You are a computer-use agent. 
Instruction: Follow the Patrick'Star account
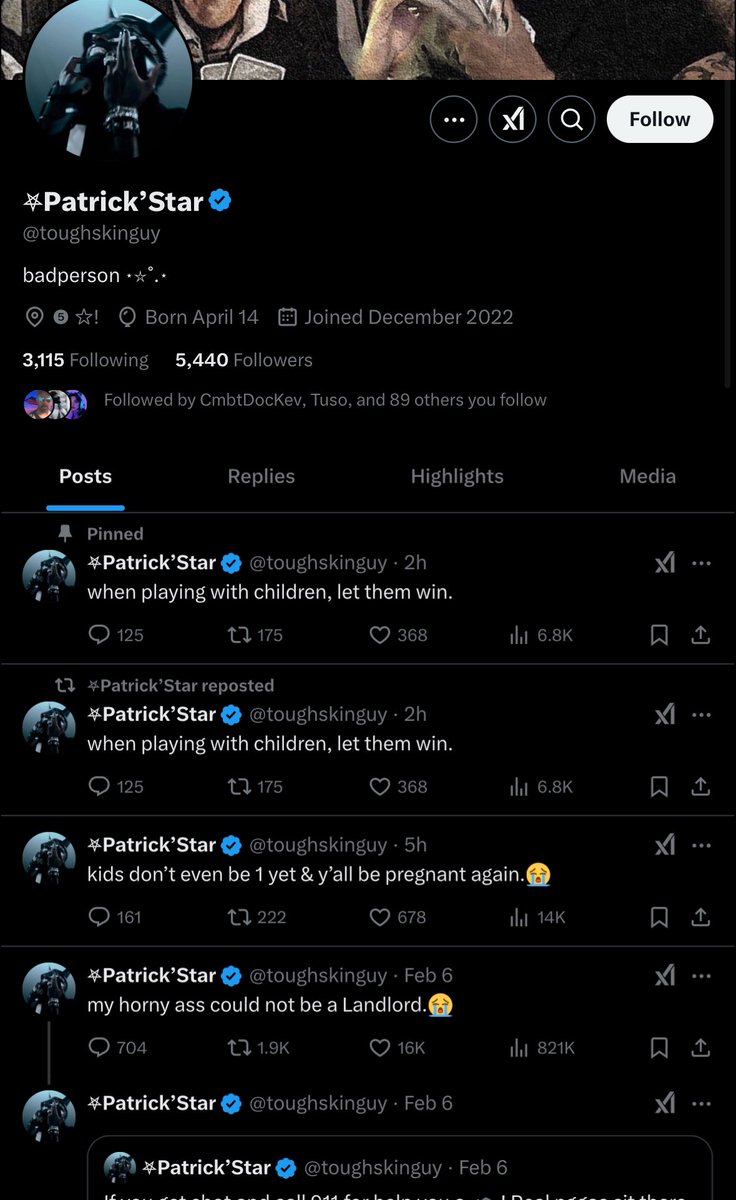pyautogui.click(x=659, y=119)
